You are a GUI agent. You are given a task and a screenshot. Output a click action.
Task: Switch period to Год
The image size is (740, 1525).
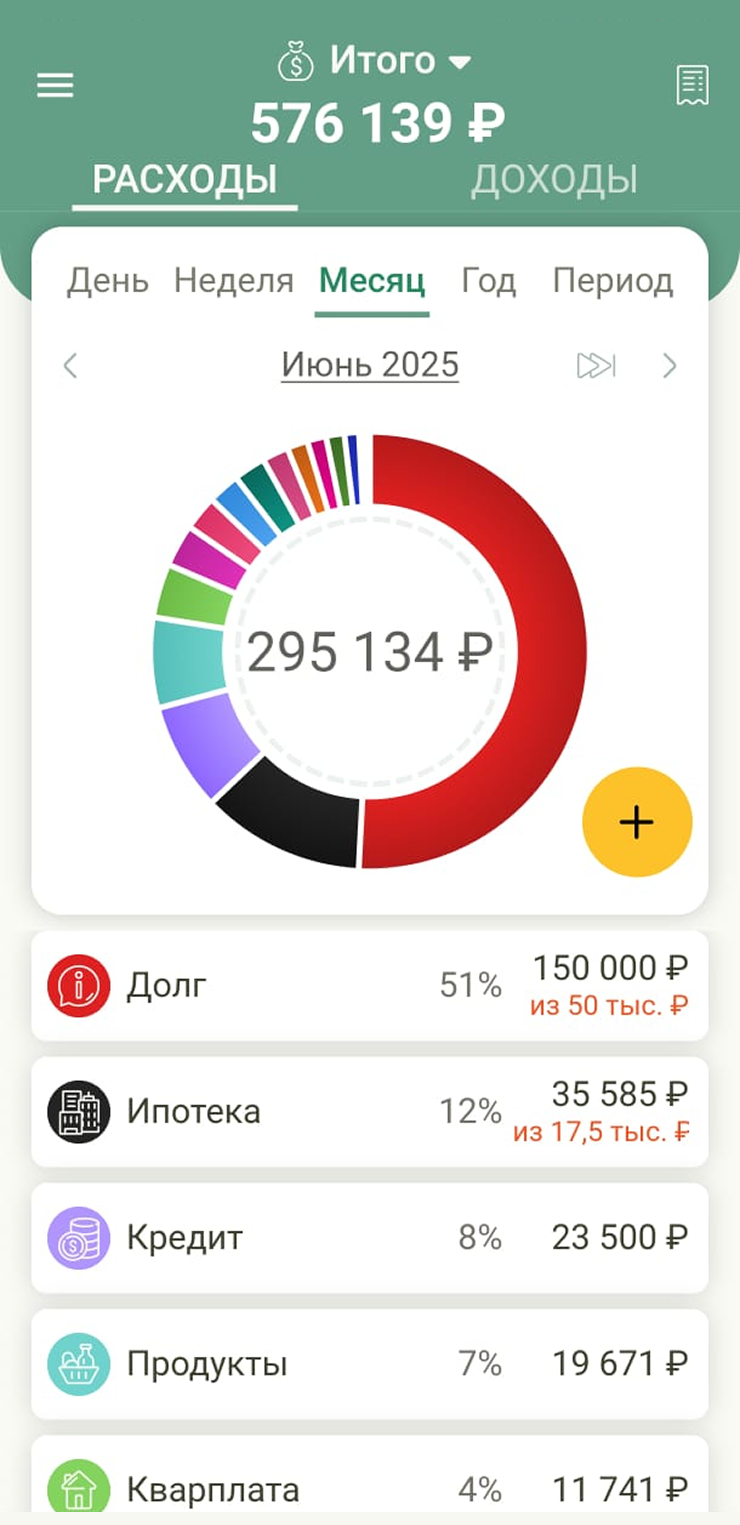click(488, 281)
